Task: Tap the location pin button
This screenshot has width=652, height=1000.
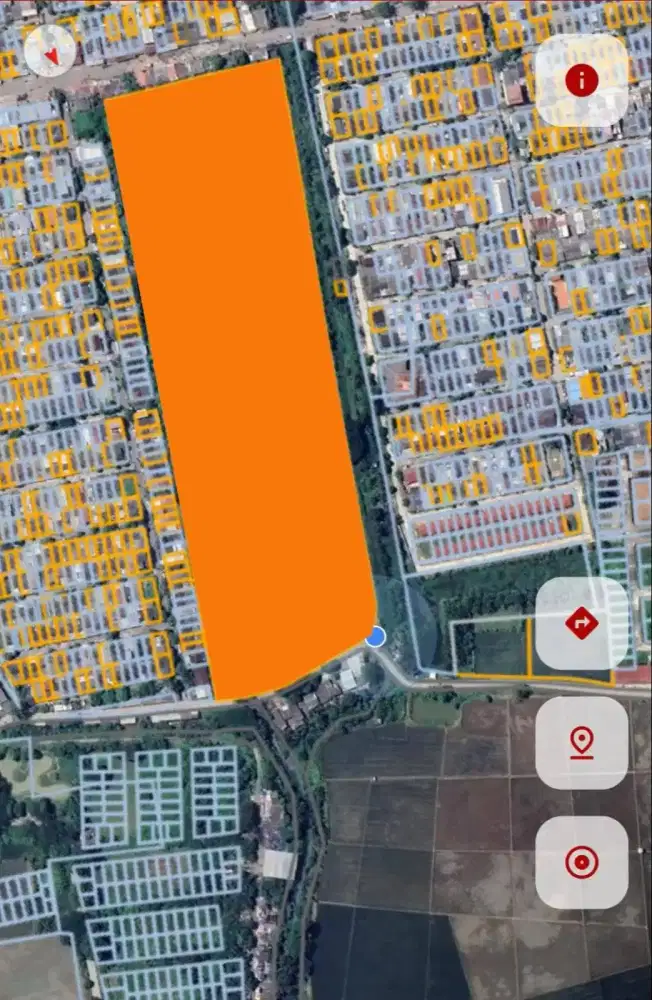Action: [x=581, y=743]
